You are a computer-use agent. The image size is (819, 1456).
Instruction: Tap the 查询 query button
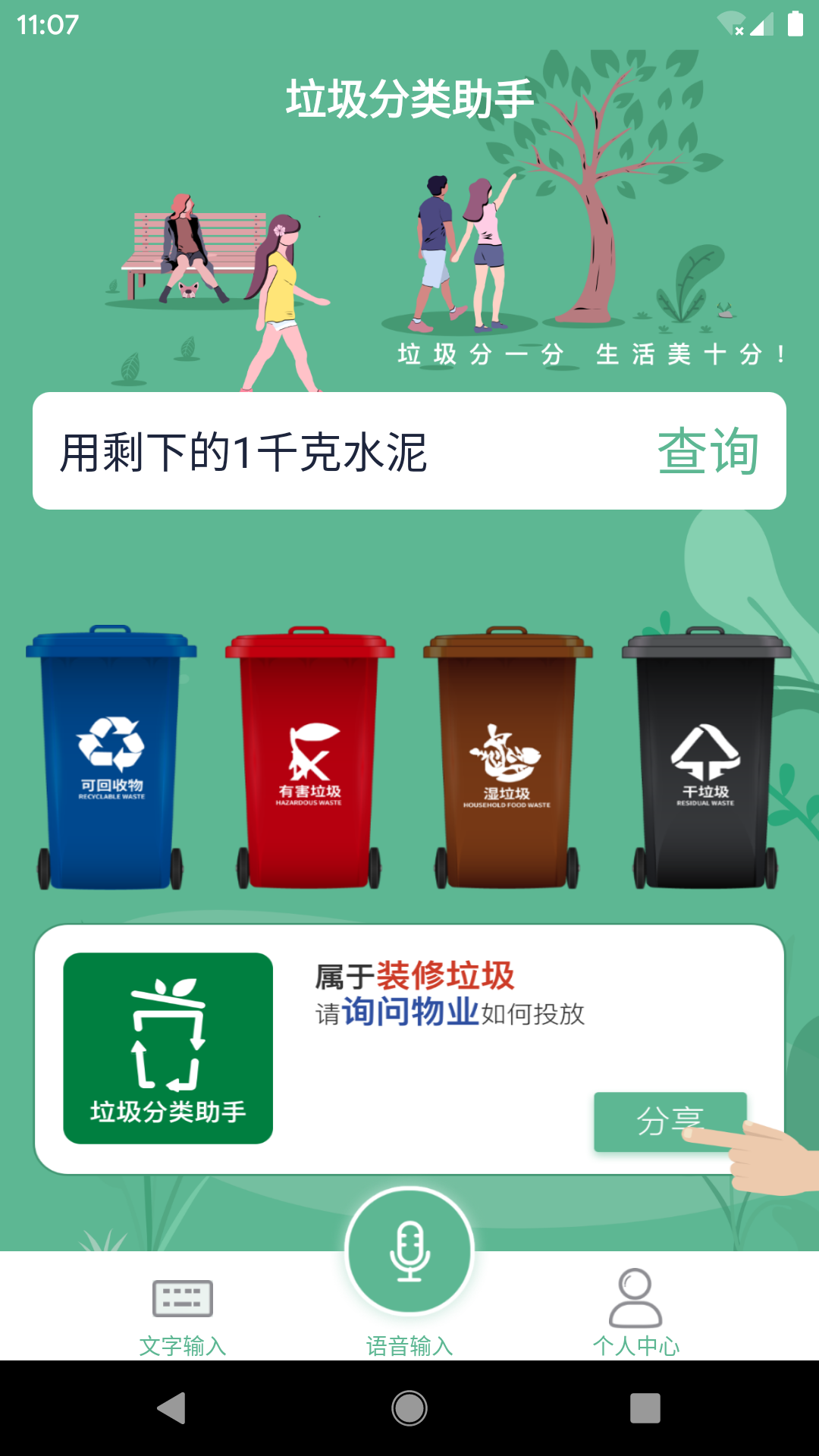pos(708,451)
